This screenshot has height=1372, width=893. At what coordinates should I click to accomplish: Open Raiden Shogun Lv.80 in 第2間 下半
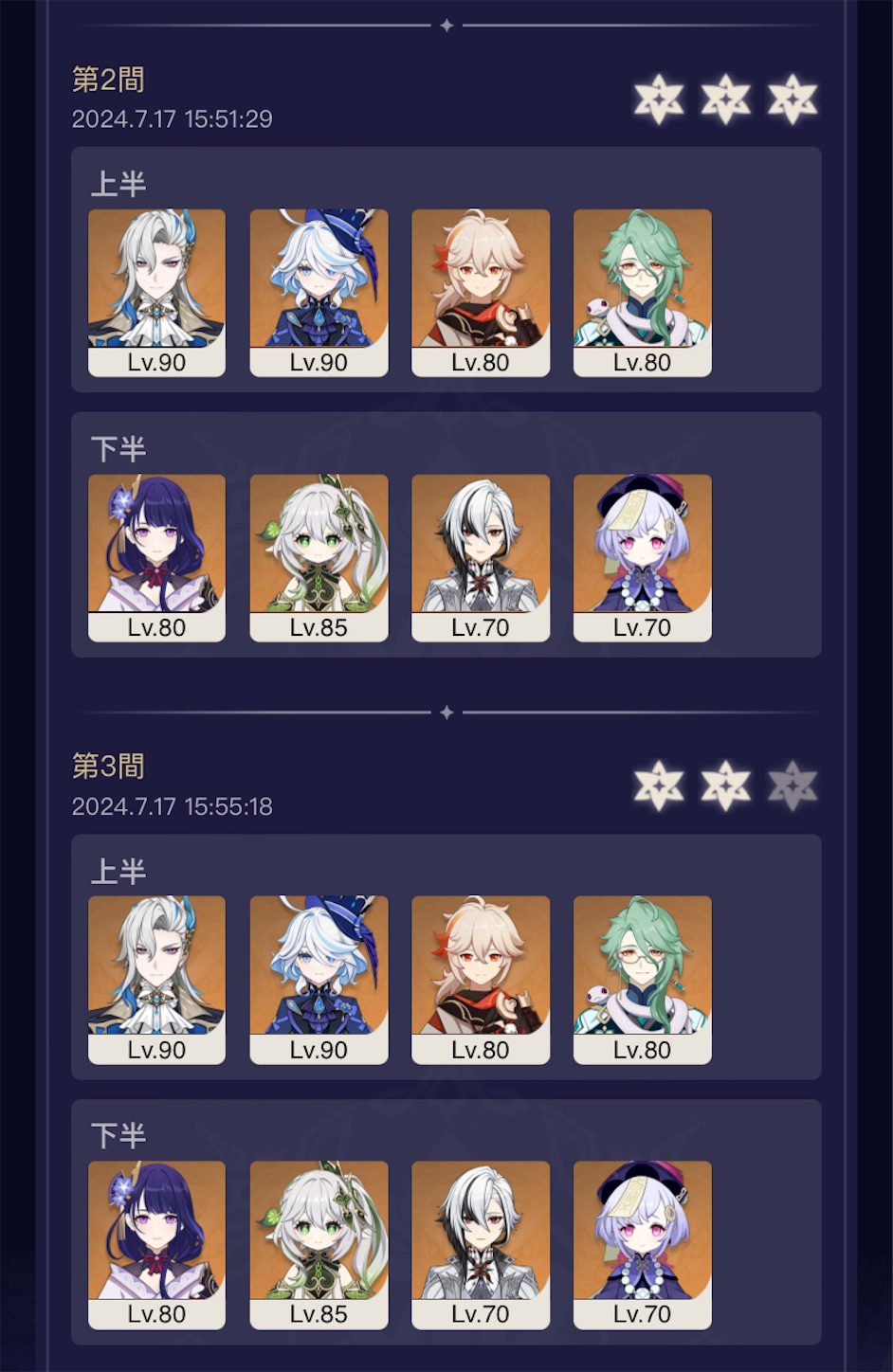[x=156, y=558]
